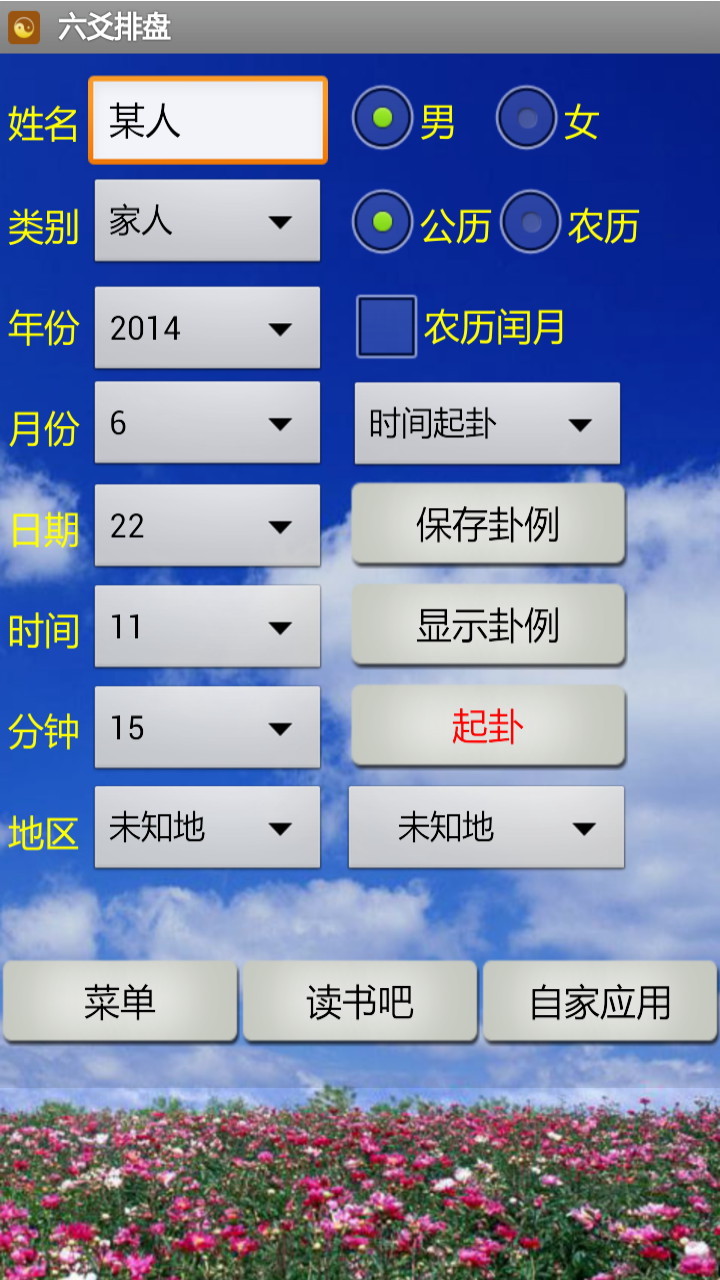This screenshot has width=720, height=1280.
Task: Expand the 时间 dropdown showing 11
Action: point(206,626)
